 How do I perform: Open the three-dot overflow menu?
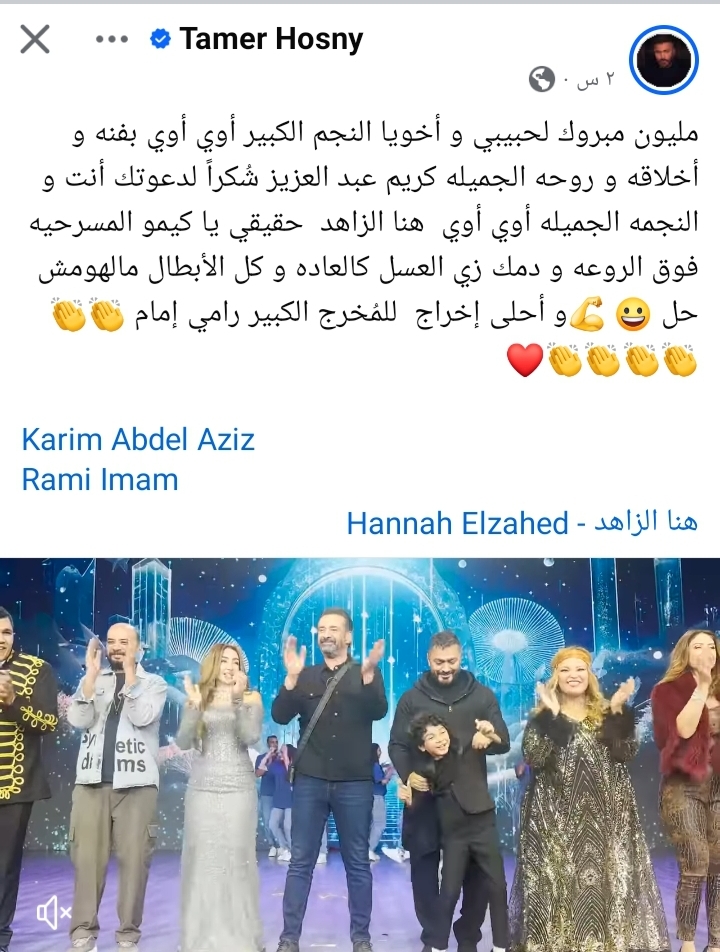112,40
